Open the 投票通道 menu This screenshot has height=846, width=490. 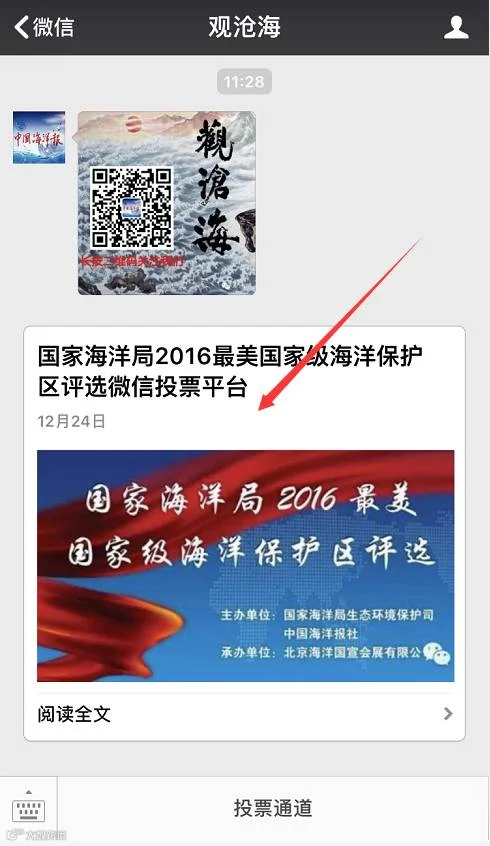(x=274, y=808)
